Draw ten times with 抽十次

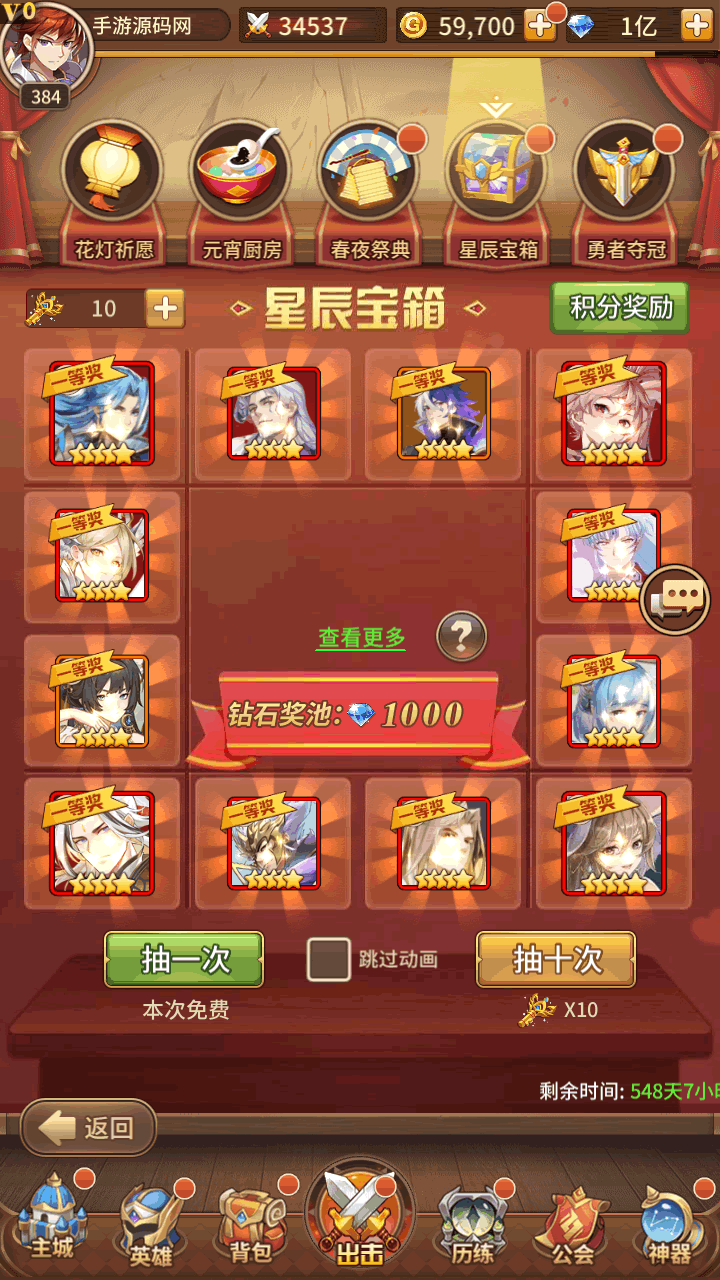point(556,960)
